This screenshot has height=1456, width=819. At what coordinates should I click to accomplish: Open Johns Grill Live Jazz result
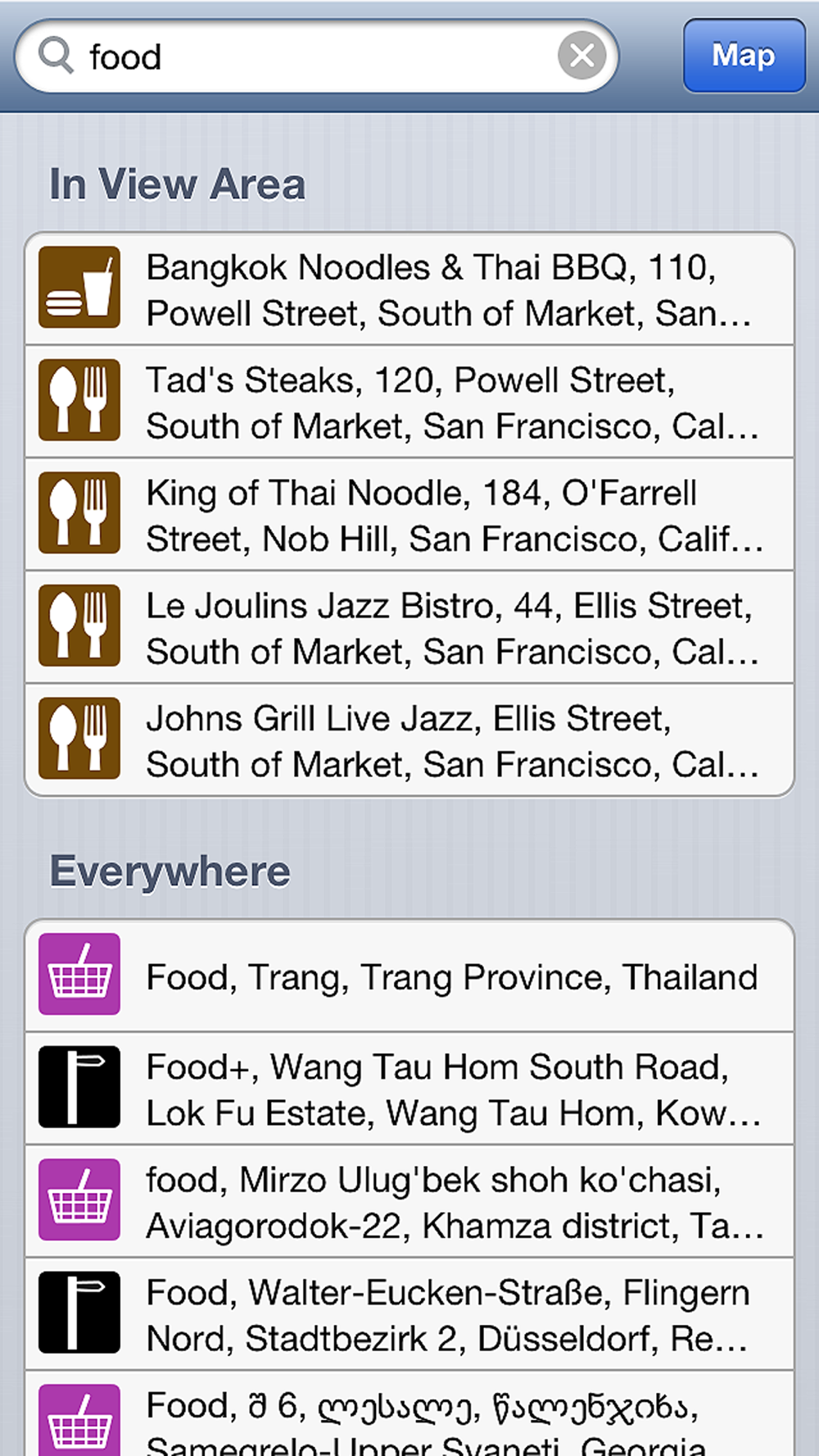pos(409,740)
